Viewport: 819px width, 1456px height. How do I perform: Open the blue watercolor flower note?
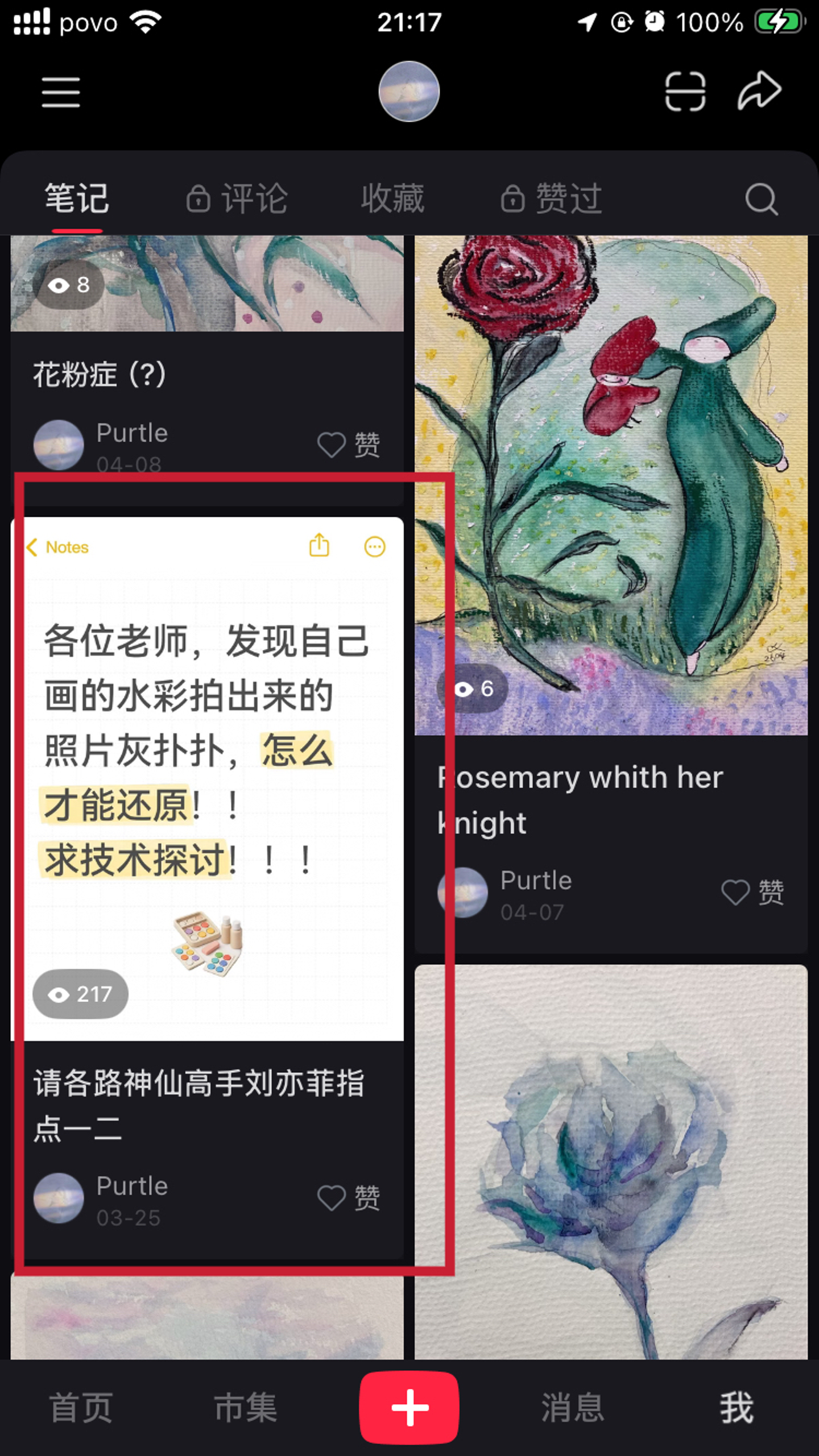611,1160
